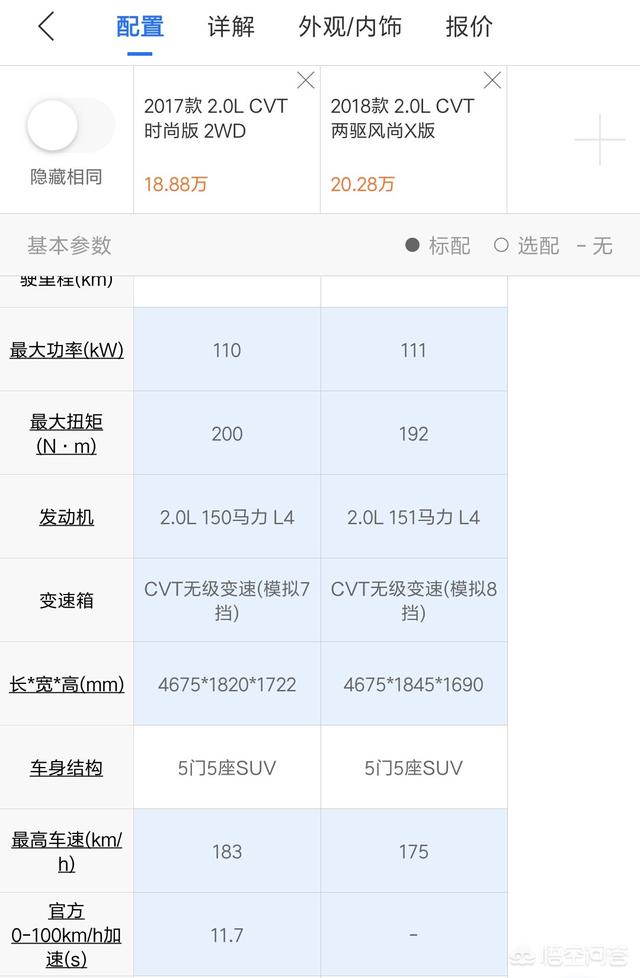Tap the underlined 最大扭矩(N·m) label

tap(67, 434)
